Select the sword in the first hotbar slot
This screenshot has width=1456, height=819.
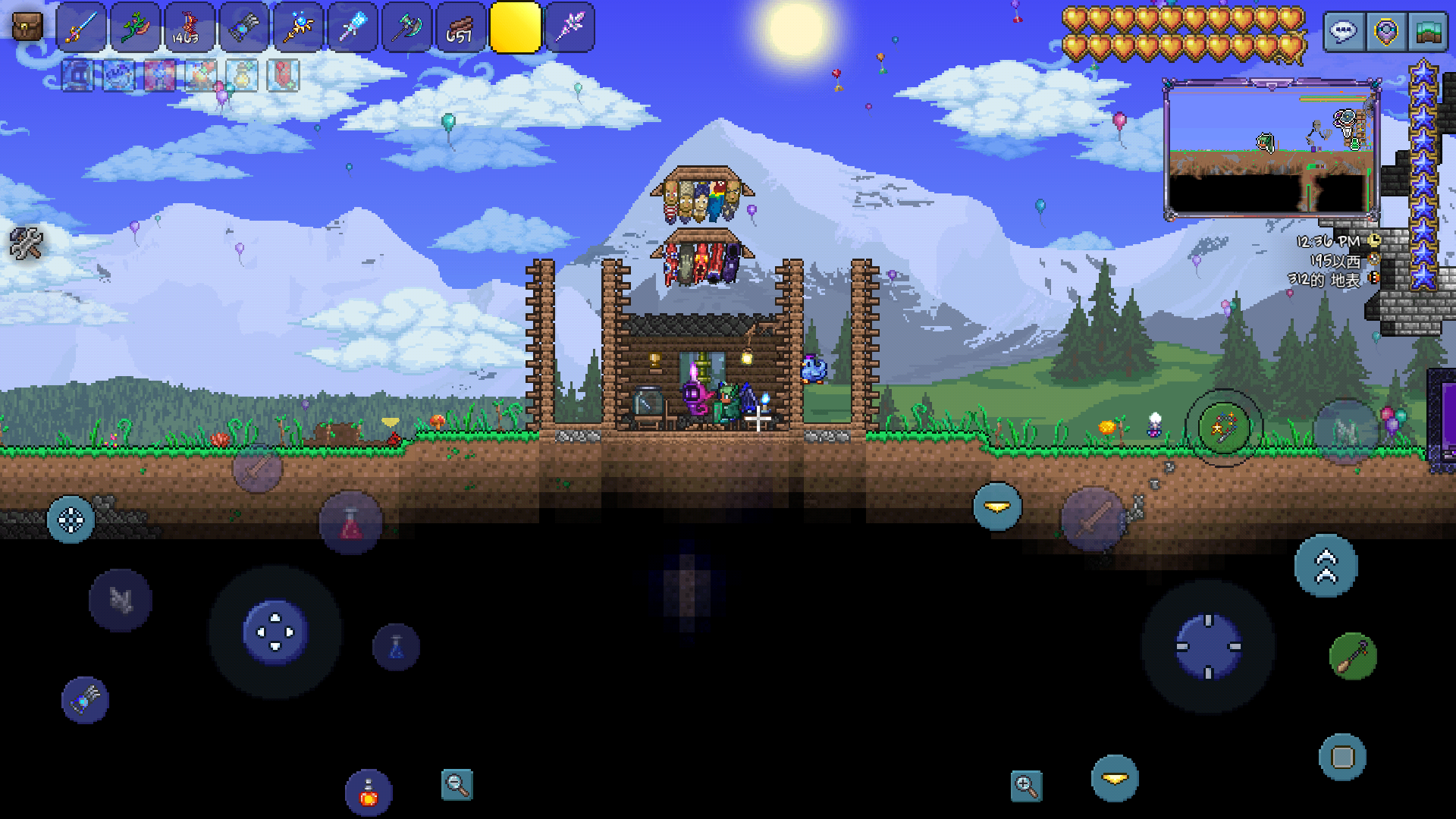click(81, 28)
